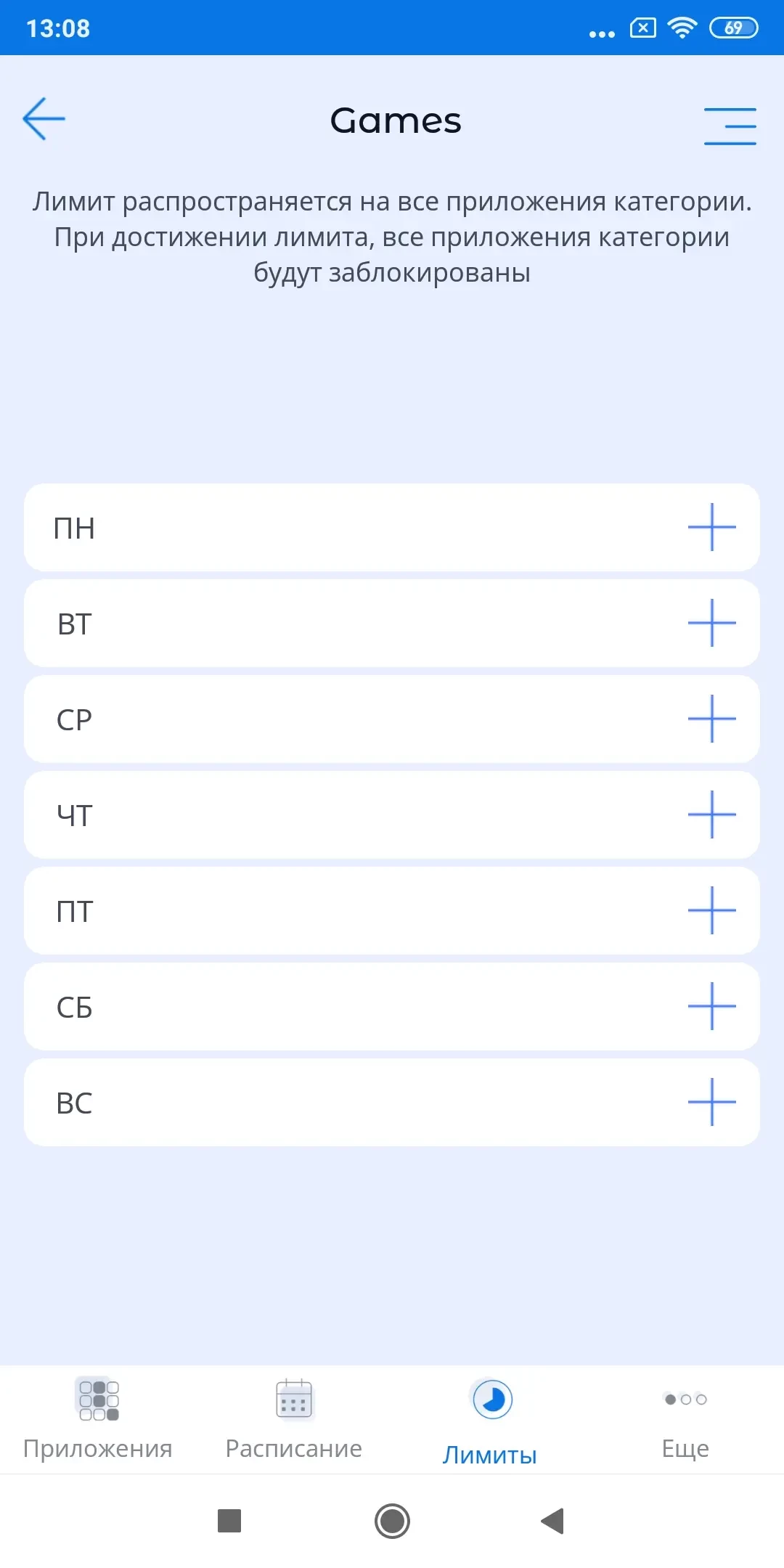Open the Еще tab

tap(685, 1419)
